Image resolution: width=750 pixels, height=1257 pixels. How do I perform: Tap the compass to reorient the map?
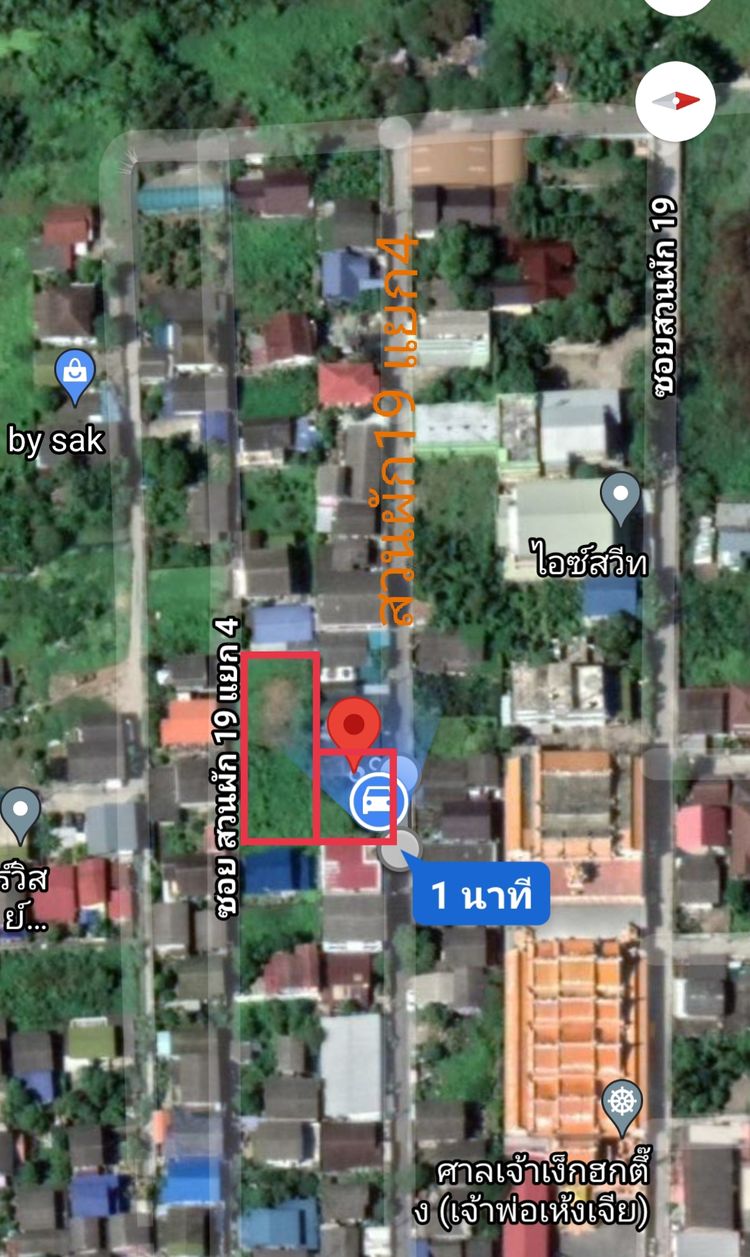click(675, 101)
